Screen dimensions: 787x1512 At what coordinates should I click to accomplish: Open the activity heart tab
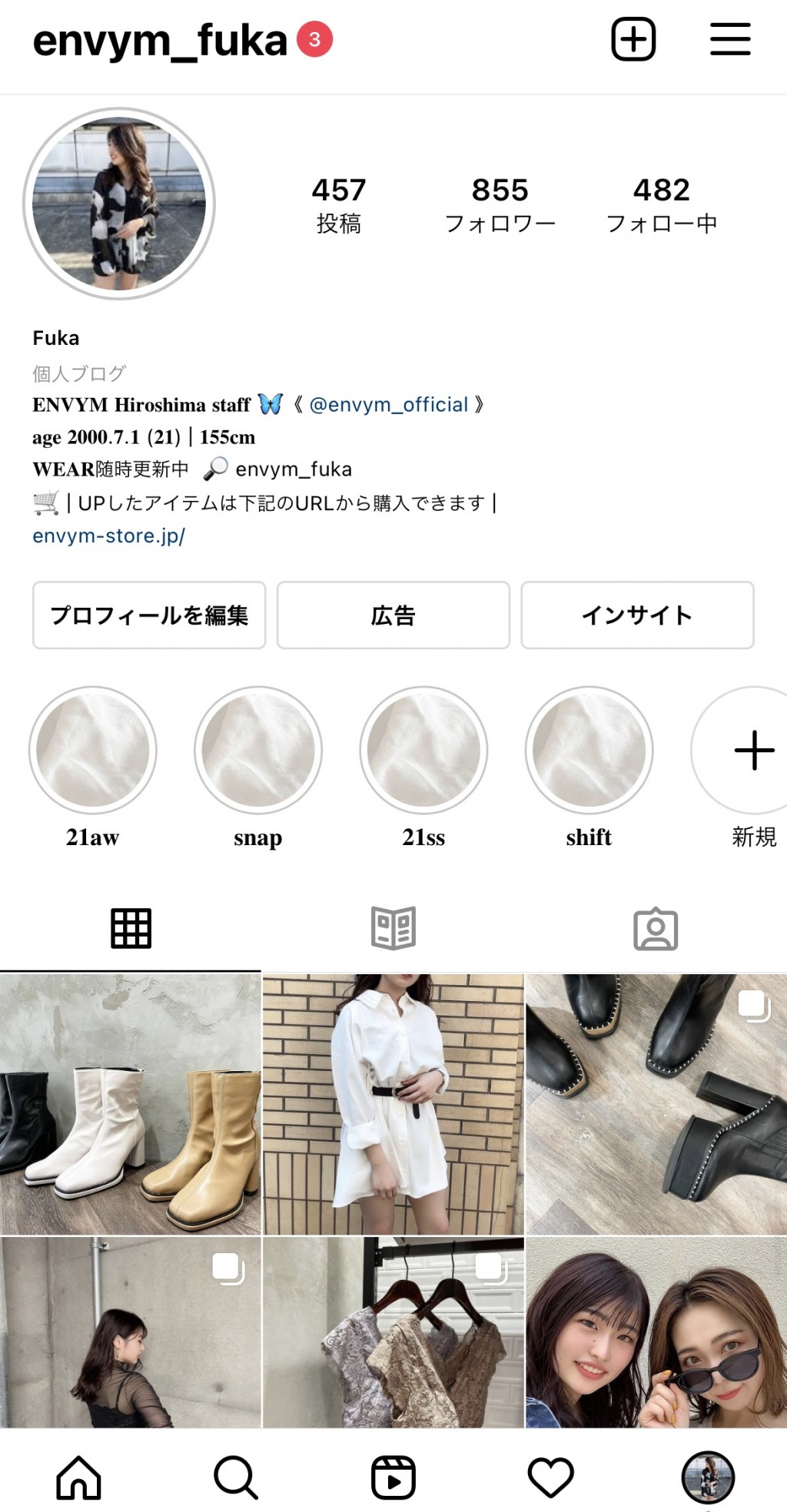[550, 1477]
